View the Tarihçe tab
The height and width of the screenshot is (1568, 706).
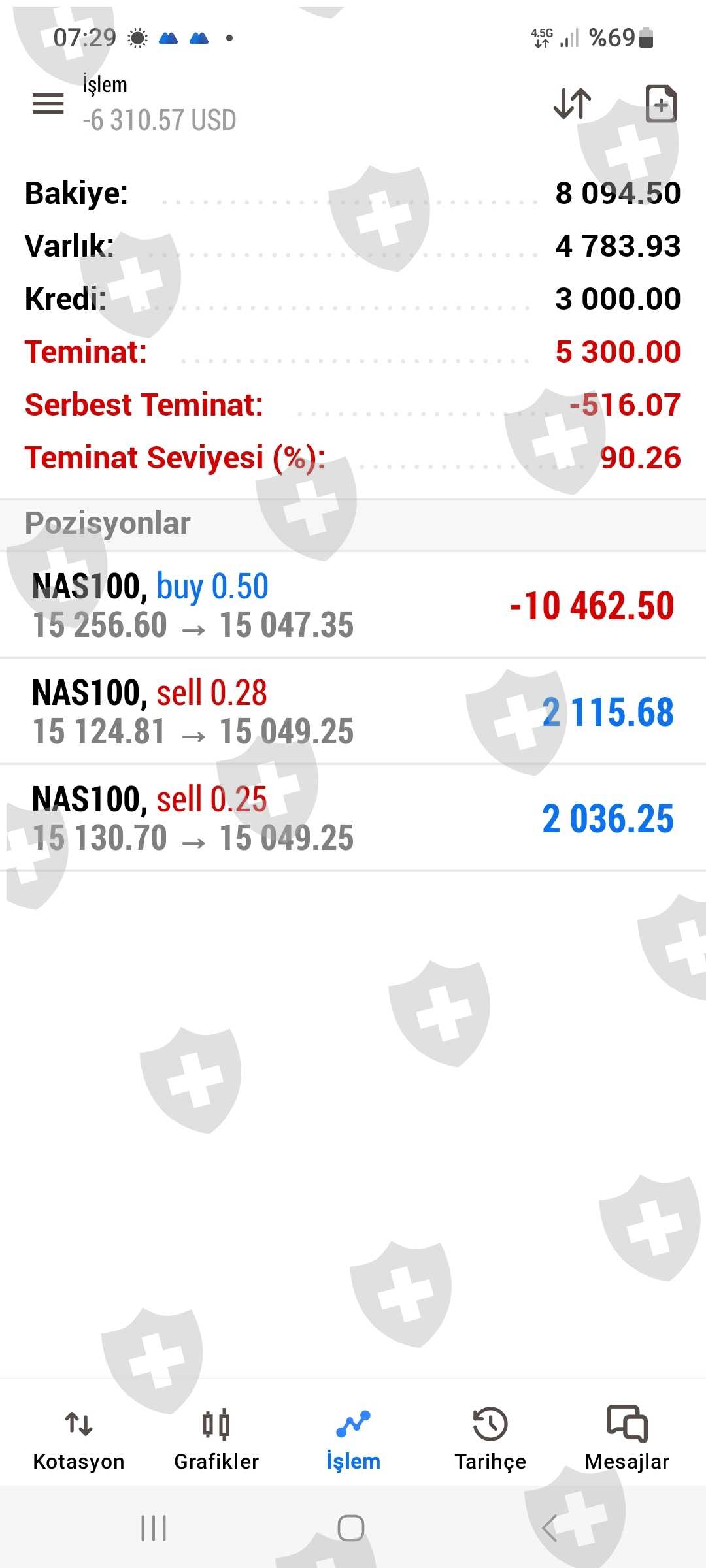point(490,1437)
